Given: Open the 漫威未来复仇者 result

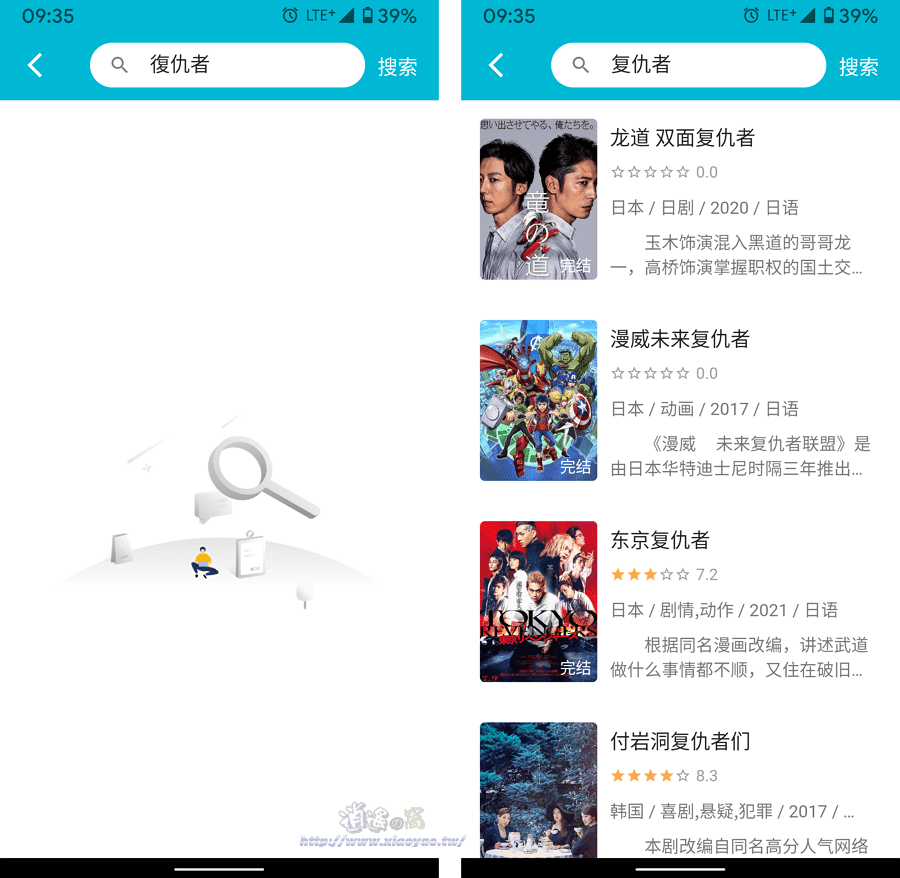Looking at the screenshot, I should 680,339.
